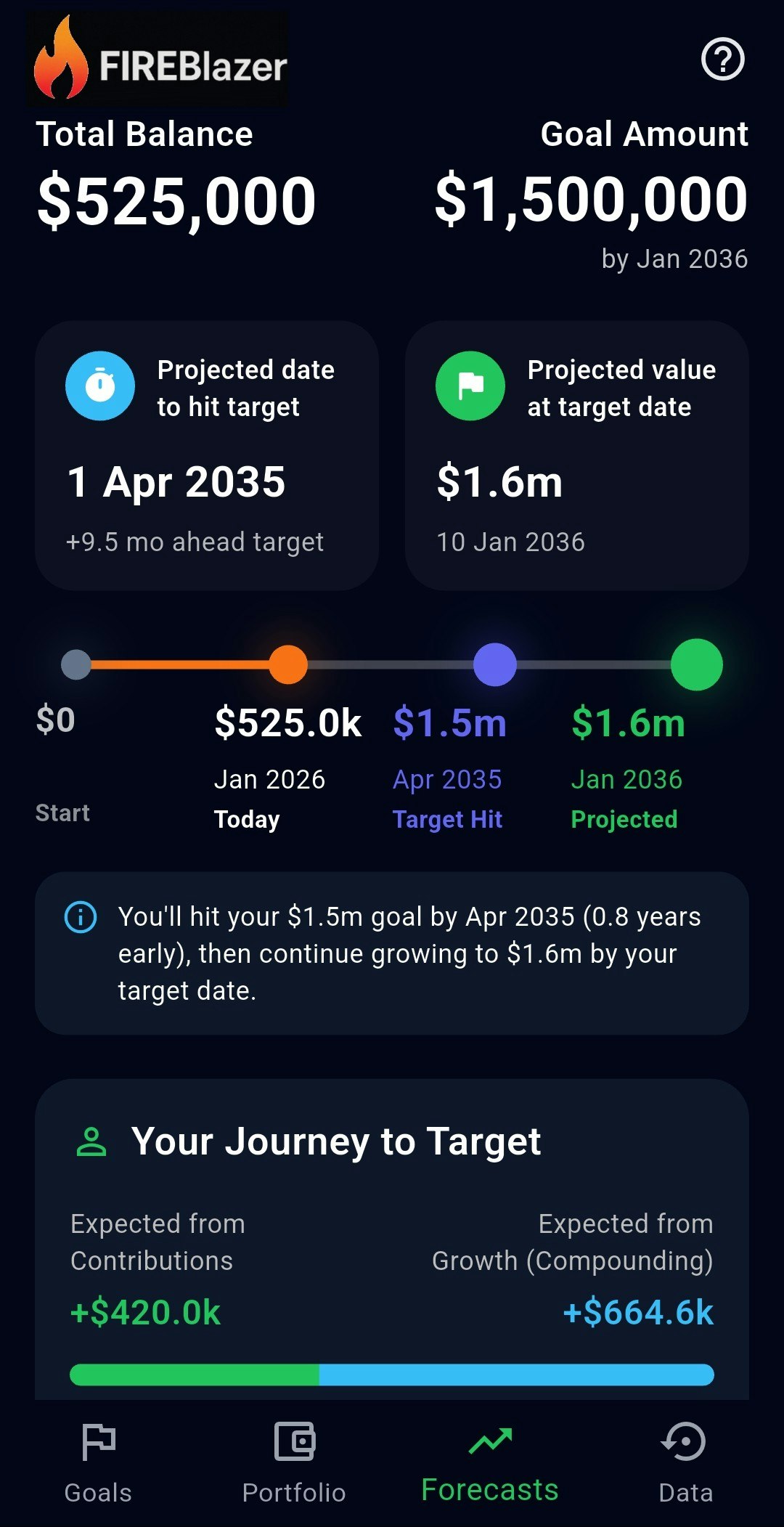Image resolution: width=784 pixels, height=1527 pixels.
Task: Click the green flag icon on projected value card
Action: click(470, 386)
